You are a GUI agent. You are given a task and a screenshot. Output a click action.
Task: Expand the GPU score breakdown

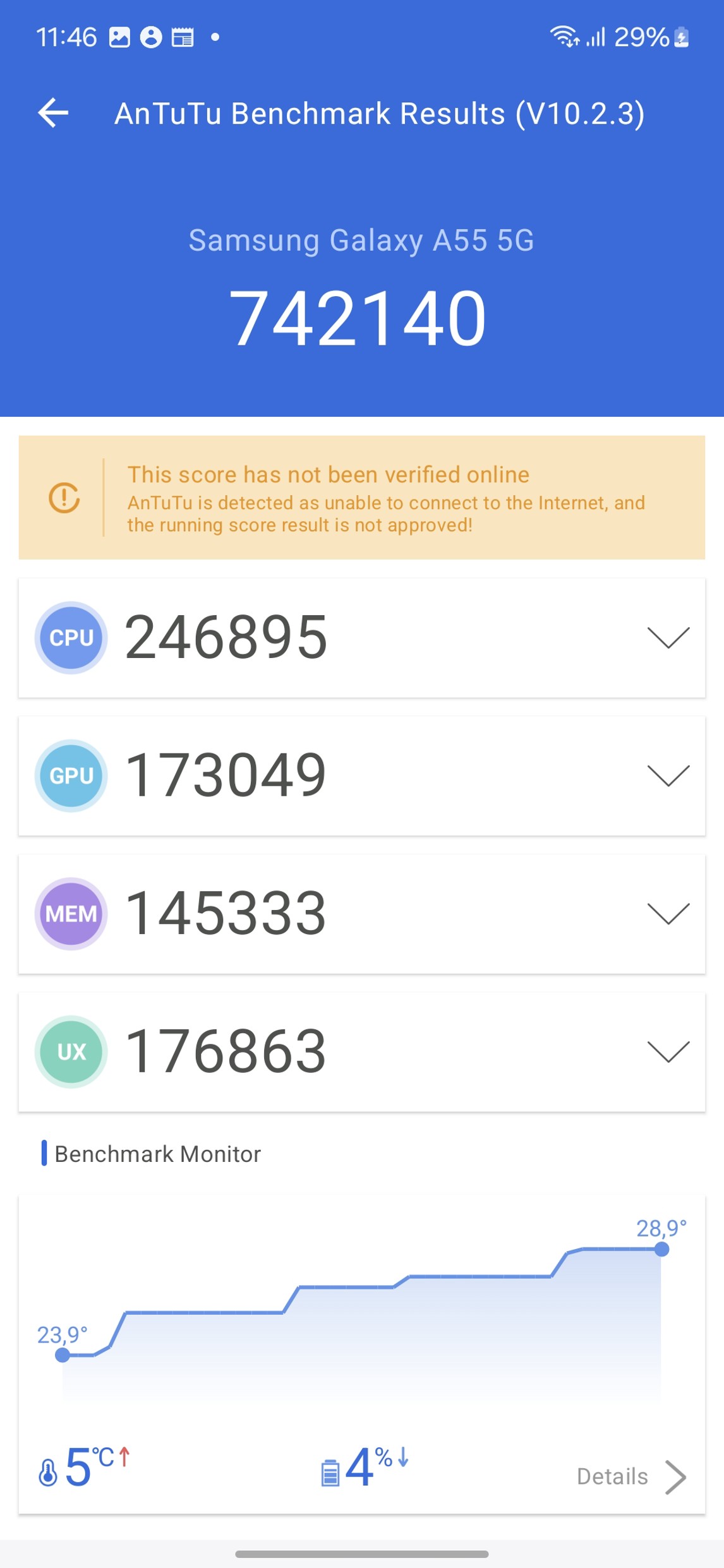coord(668,775)
